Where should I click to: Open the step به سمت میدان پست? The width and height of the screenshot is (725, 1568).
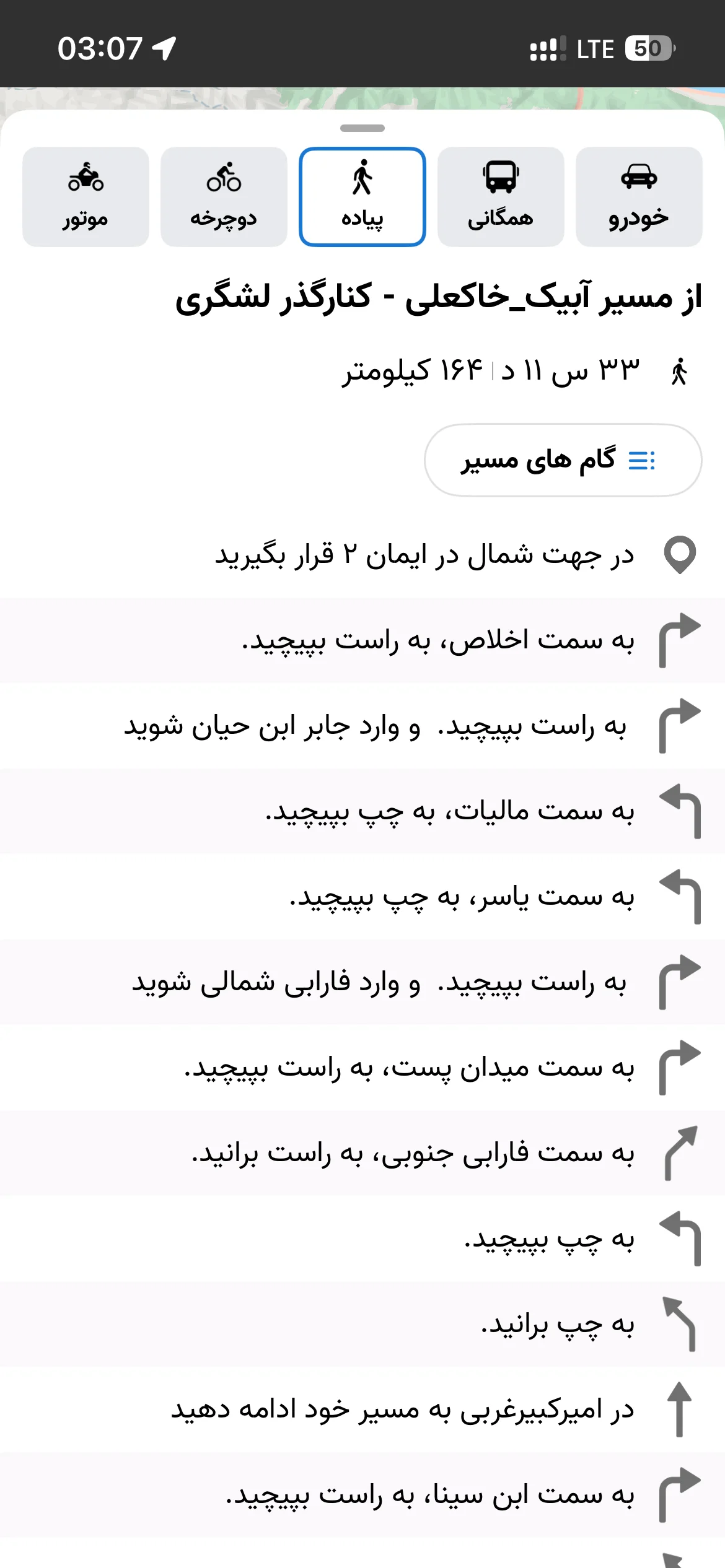tap(362, 1068)
